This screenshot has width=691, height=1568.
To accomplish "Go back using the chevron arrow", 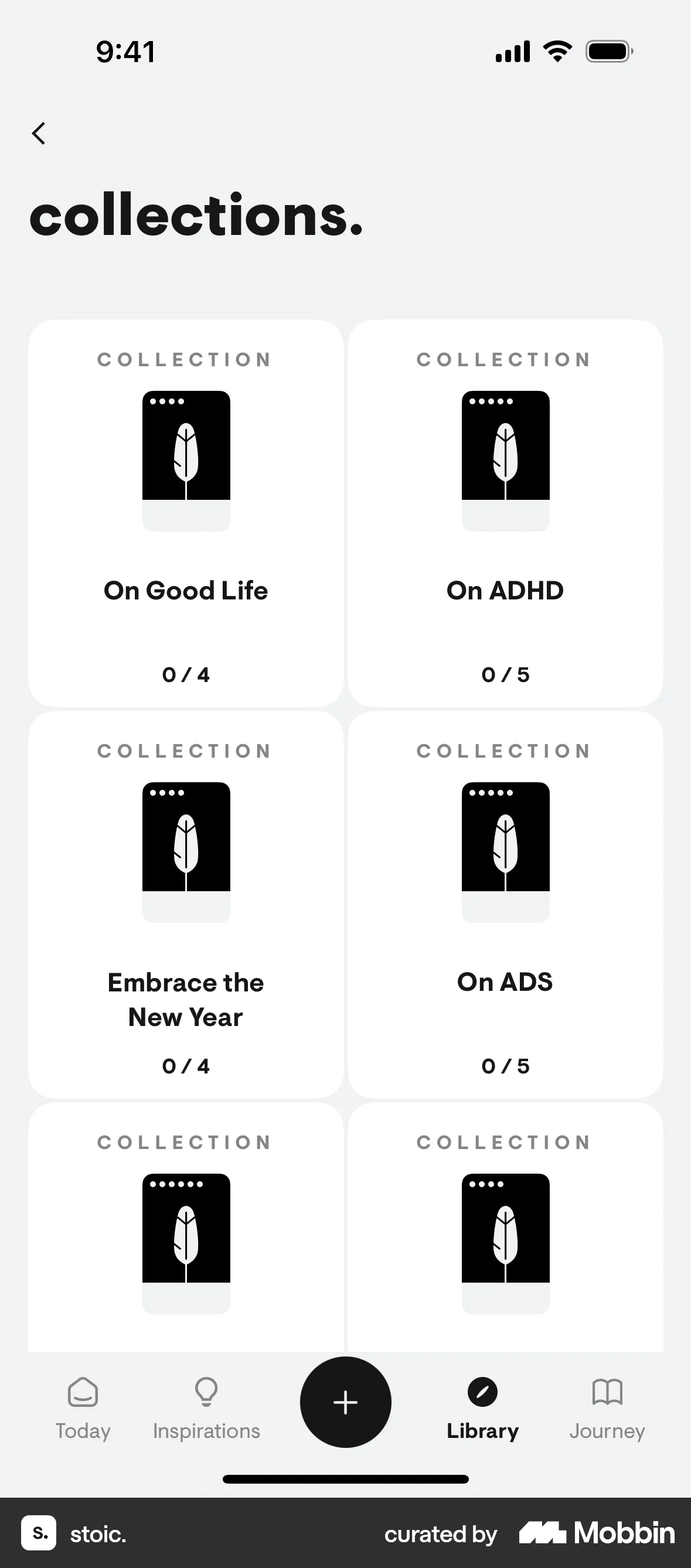I will click(39, 134).
